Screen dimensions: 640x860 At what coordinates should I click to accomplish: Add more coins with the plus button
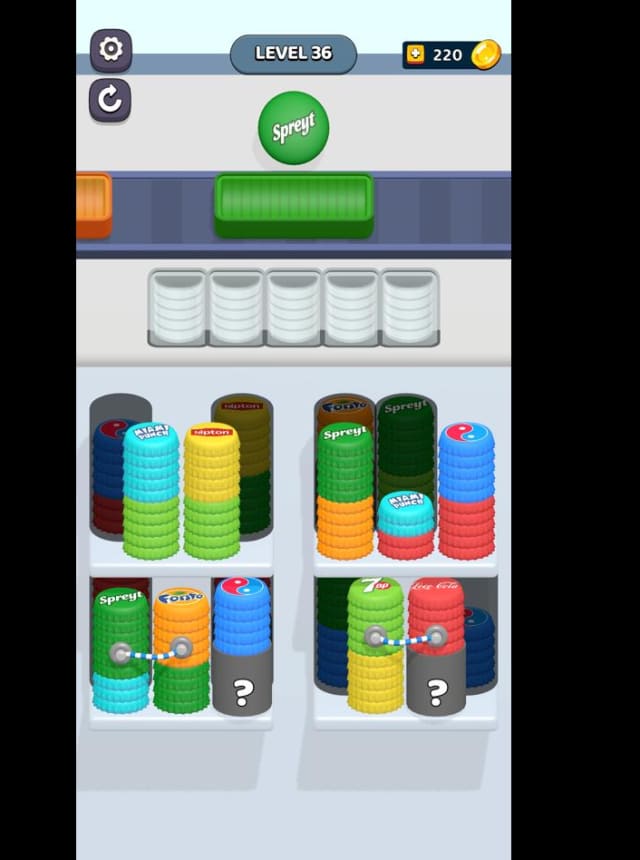click(415, 55)
